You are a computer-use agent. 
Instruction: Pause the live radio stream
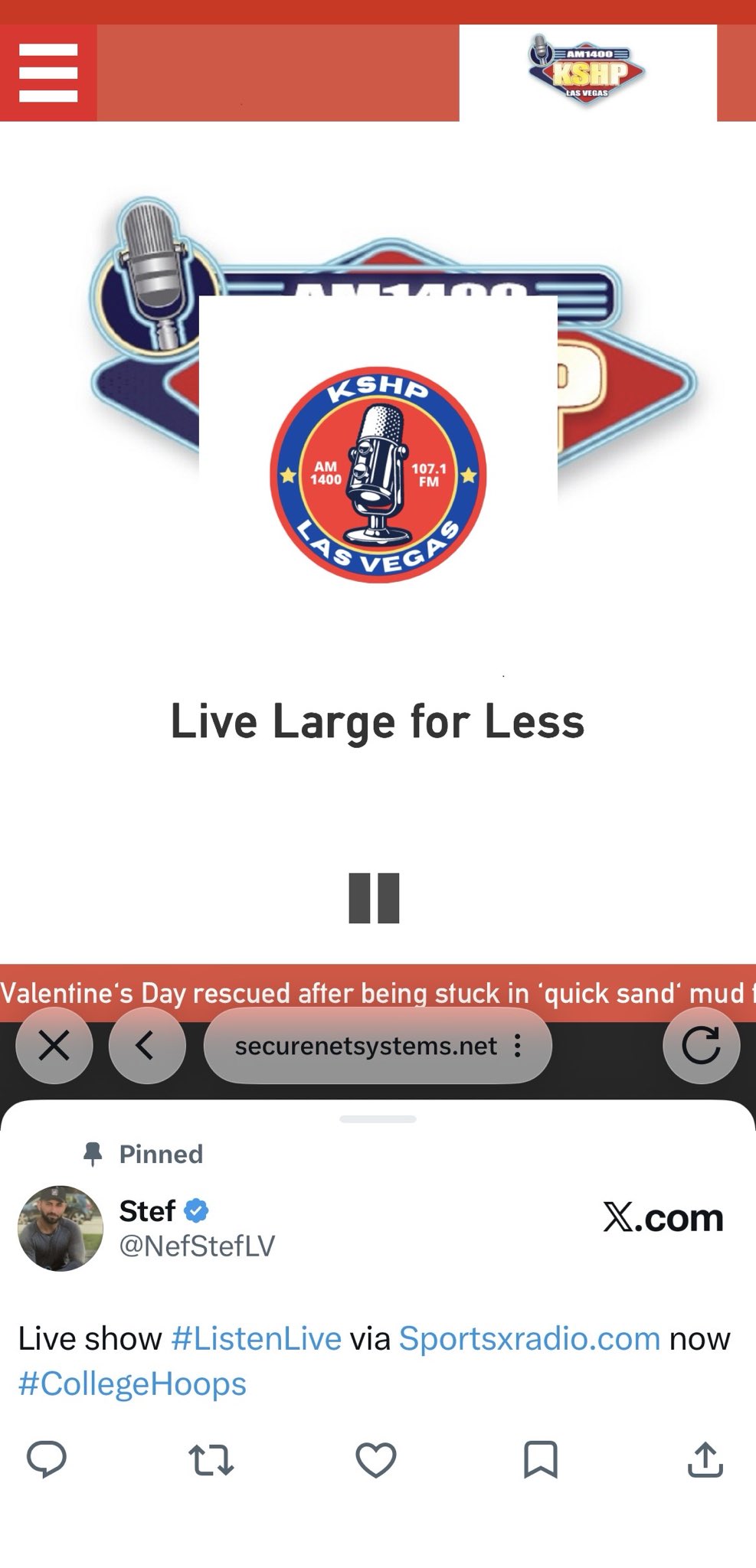pos(374,898)
